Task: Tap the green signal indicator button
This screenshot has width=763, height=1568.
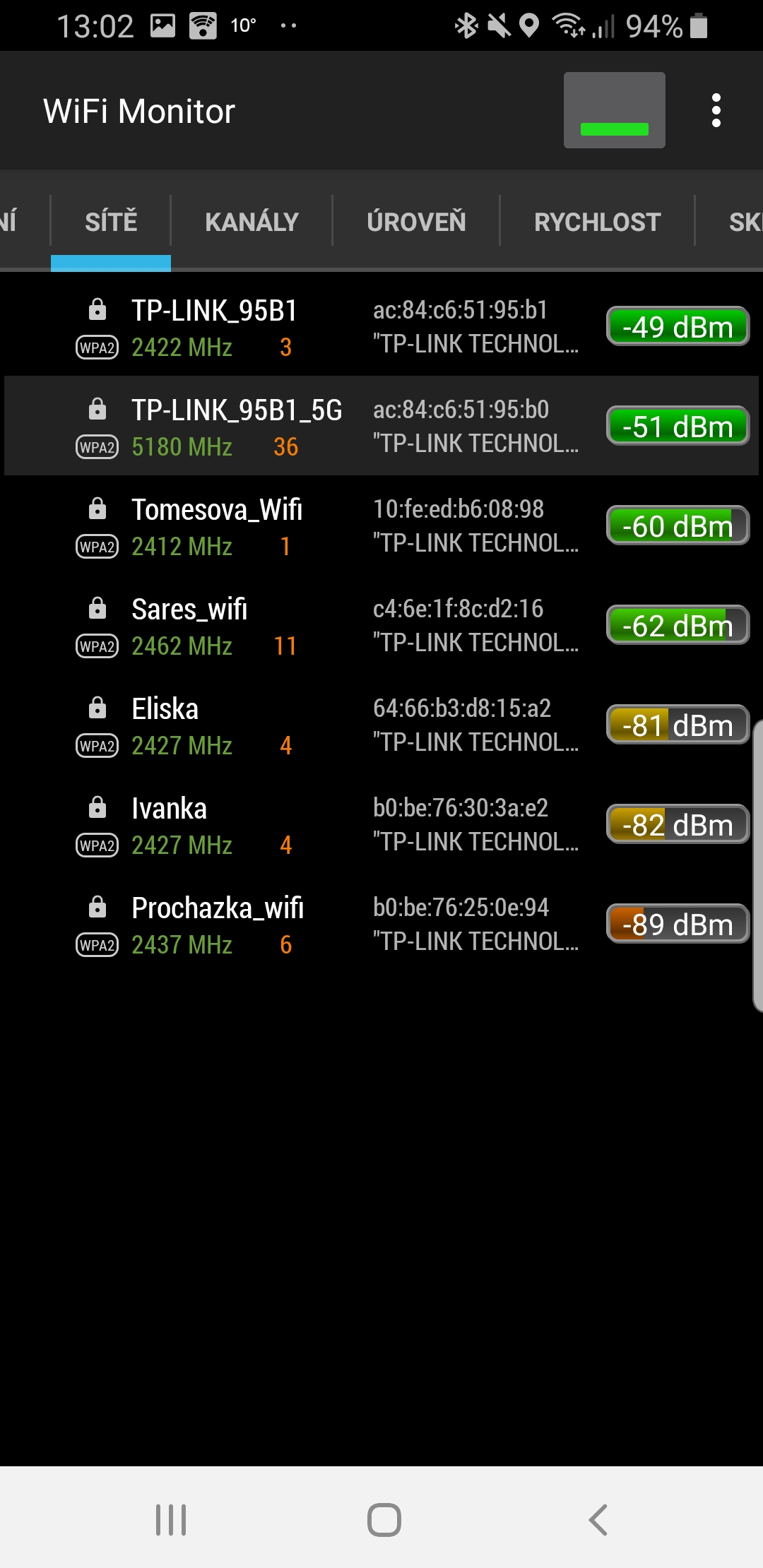Action: (614, 111)
